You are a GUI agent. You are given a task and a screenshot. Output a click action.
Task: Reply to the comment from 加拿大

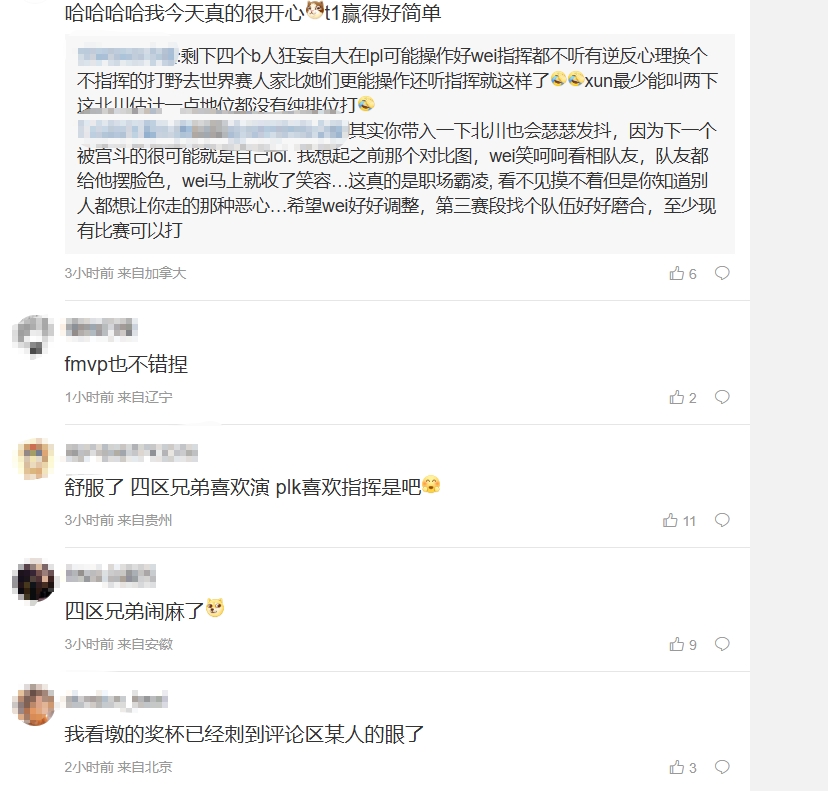click(721, 273)
